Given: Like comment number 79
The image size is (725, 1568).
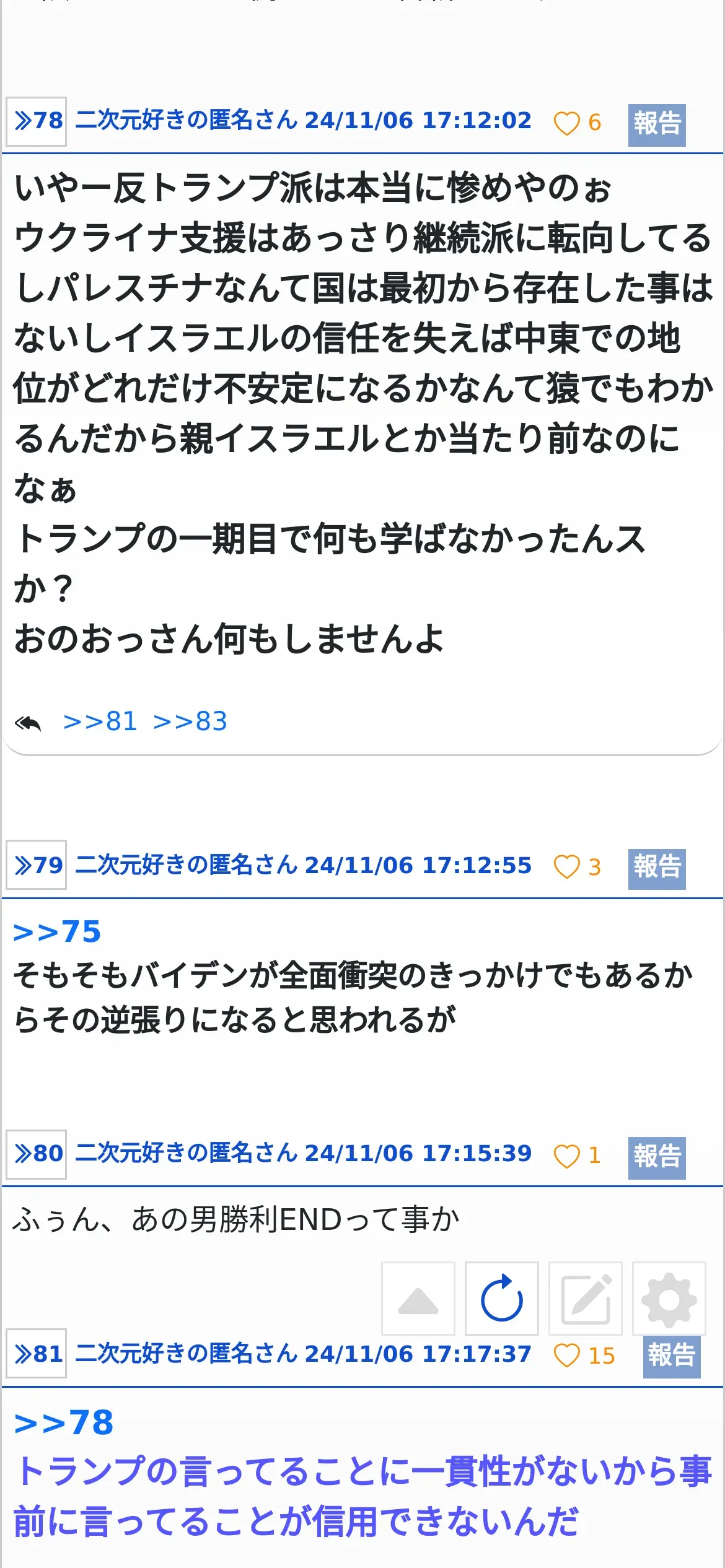Looking at the screenshot, I should pyautogui.click(x=566, y=867).
